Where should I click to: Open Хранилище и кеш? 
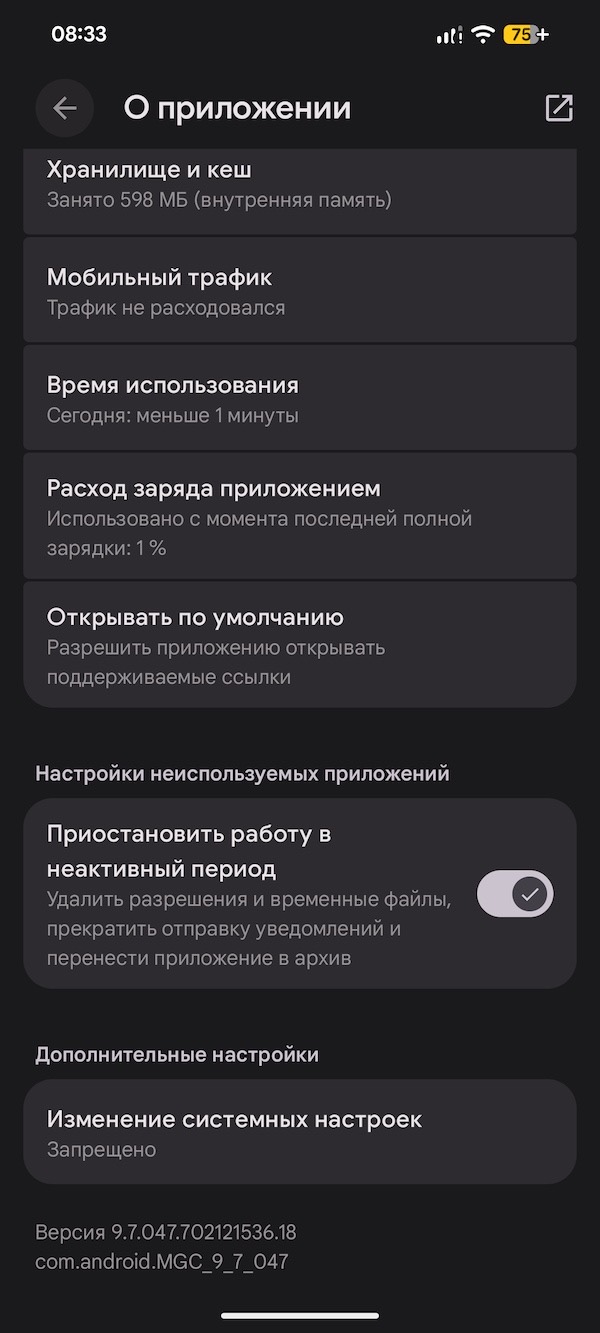[x=300, y=187]
